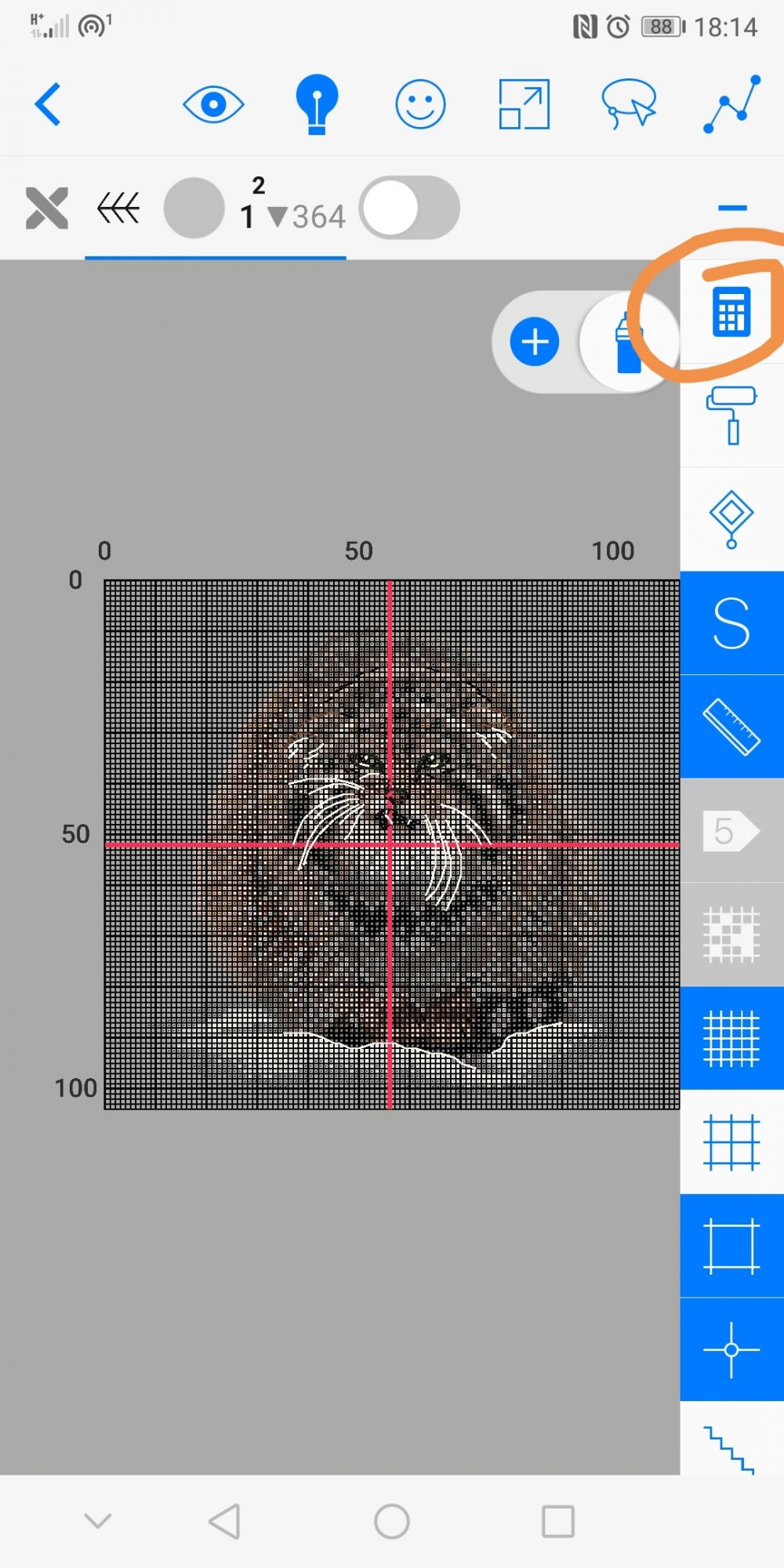
Task: Select the lasso selection tool
Action: [x=628, y=104]
